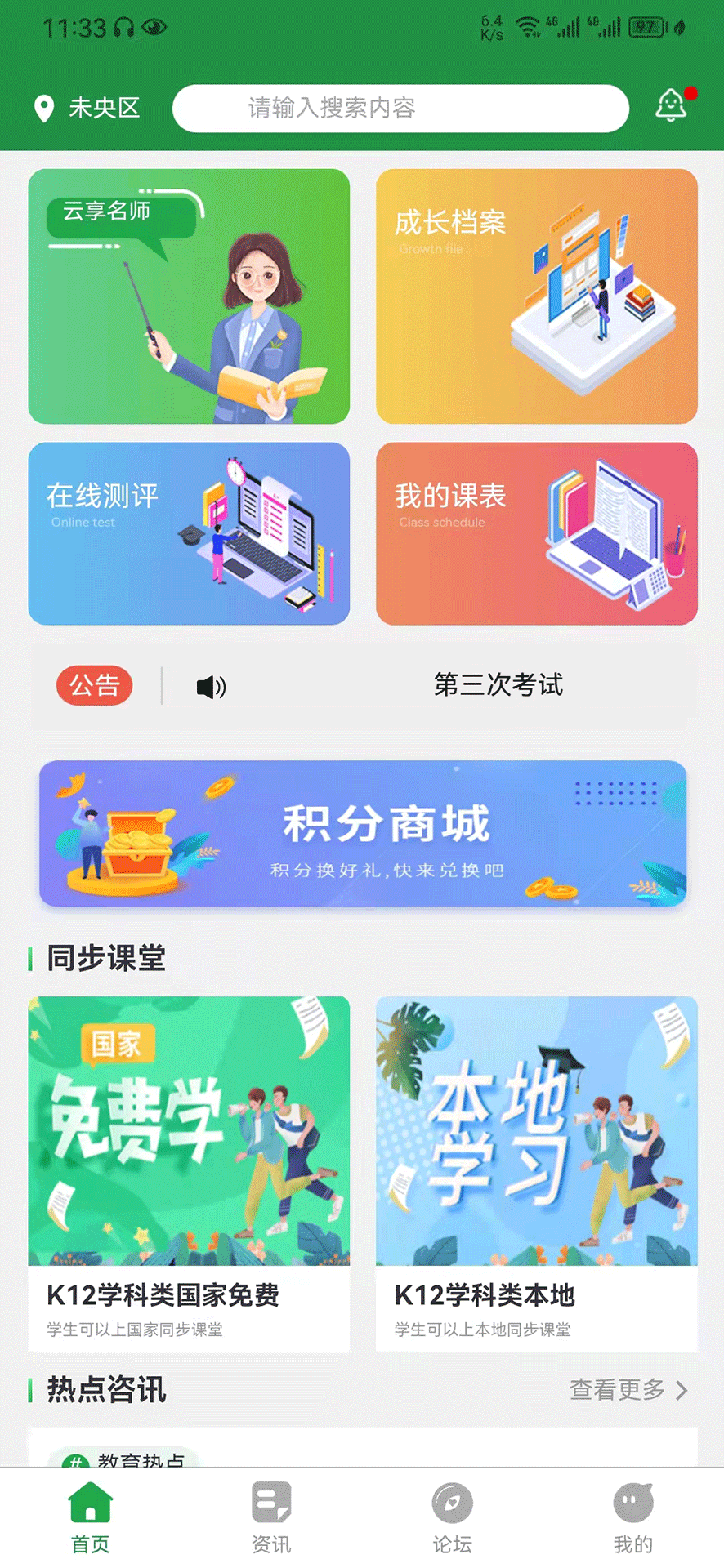Screen dimensions: 724x1568
Task: Open the 未央区 district selector
Action: pos(103,107)
